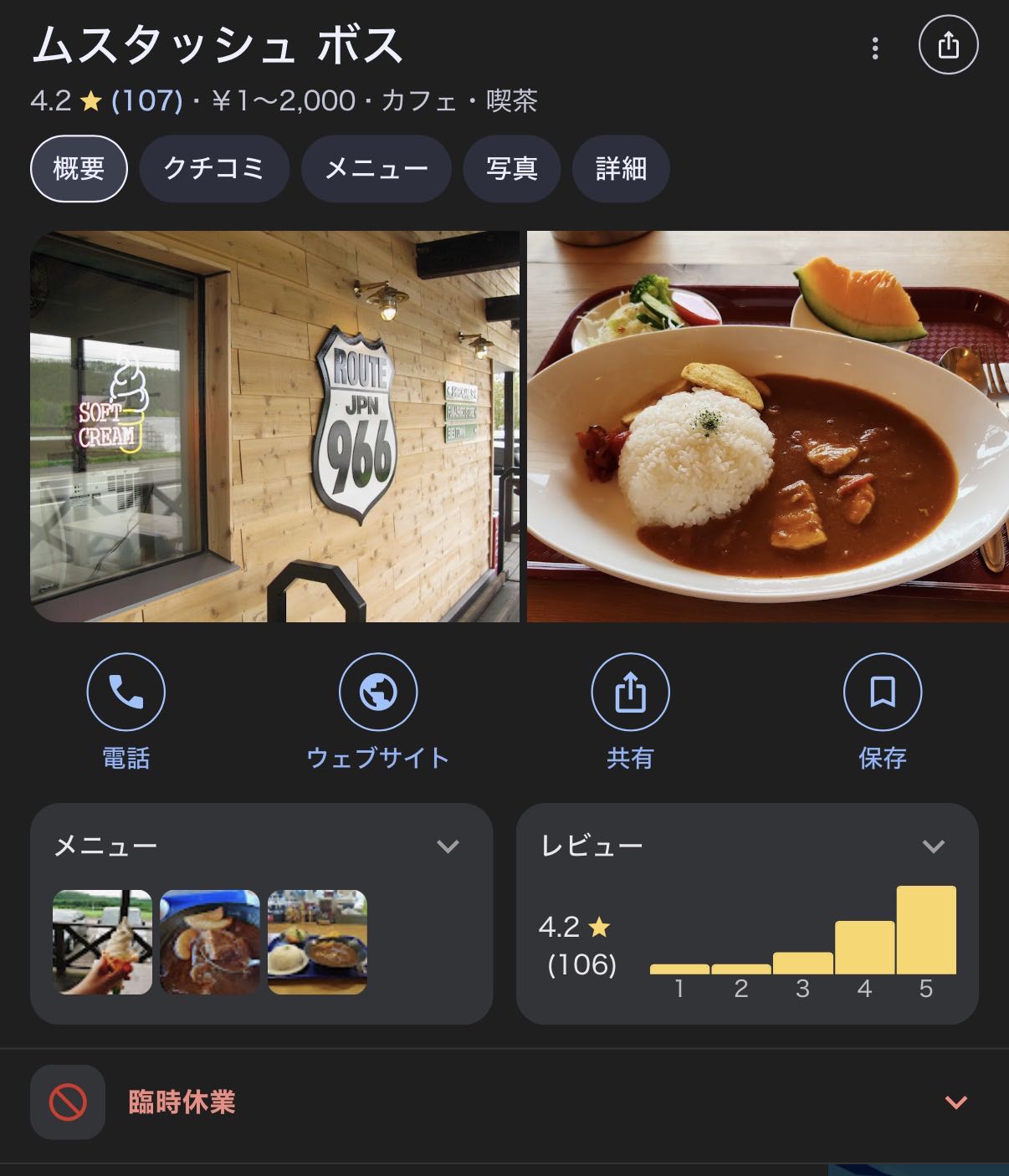Expand the 臨時休業 hours row
Image resolution: width=1009 pixels, height=1176 pixels.
click(955, 1102)
